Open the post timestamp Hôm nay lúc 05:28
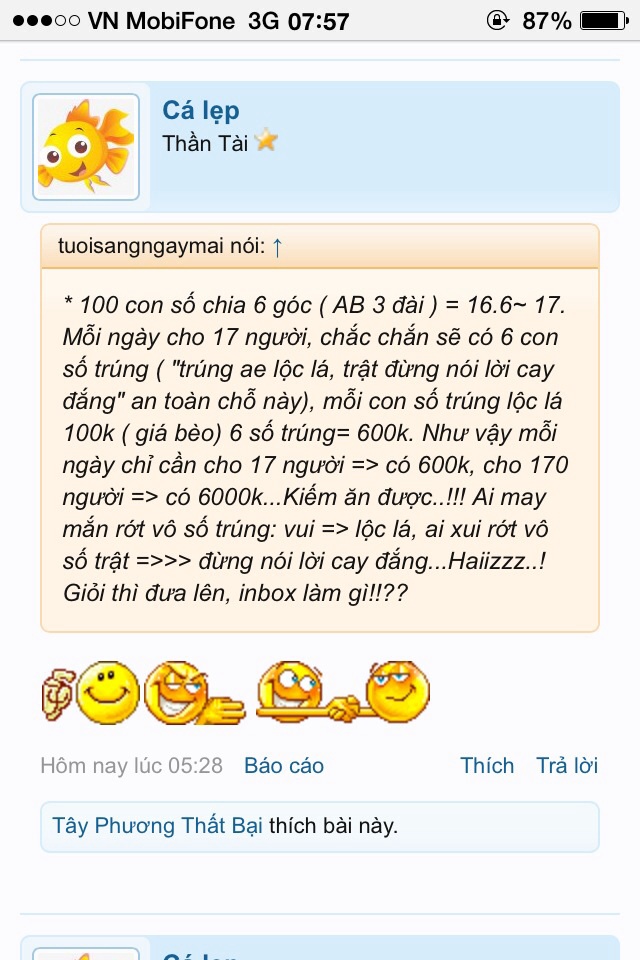The height and width of the screenshot is (960, 640). click(131, 766)
